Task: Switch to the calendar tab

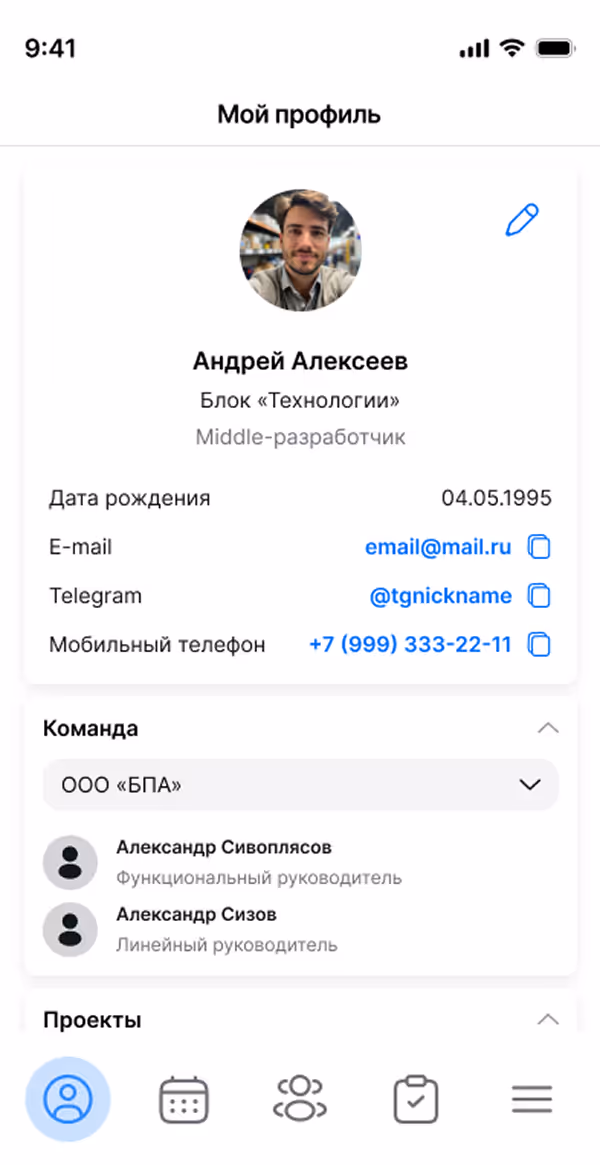Action: 183,1099
